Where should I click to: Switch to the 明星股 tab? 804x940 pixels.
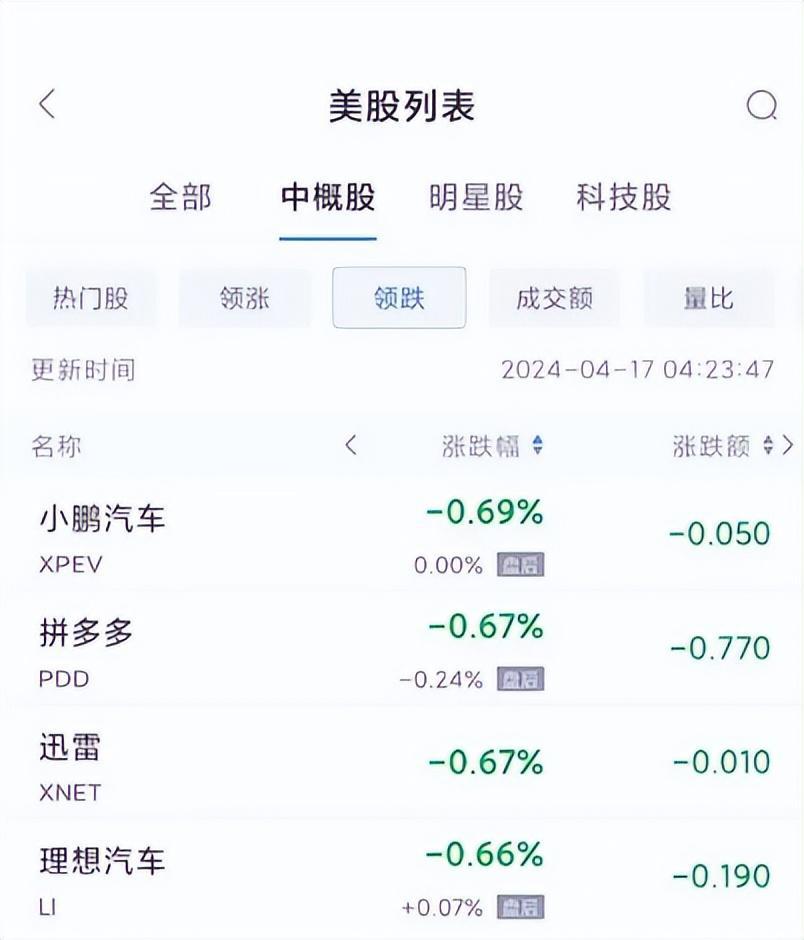click(474, 198)
